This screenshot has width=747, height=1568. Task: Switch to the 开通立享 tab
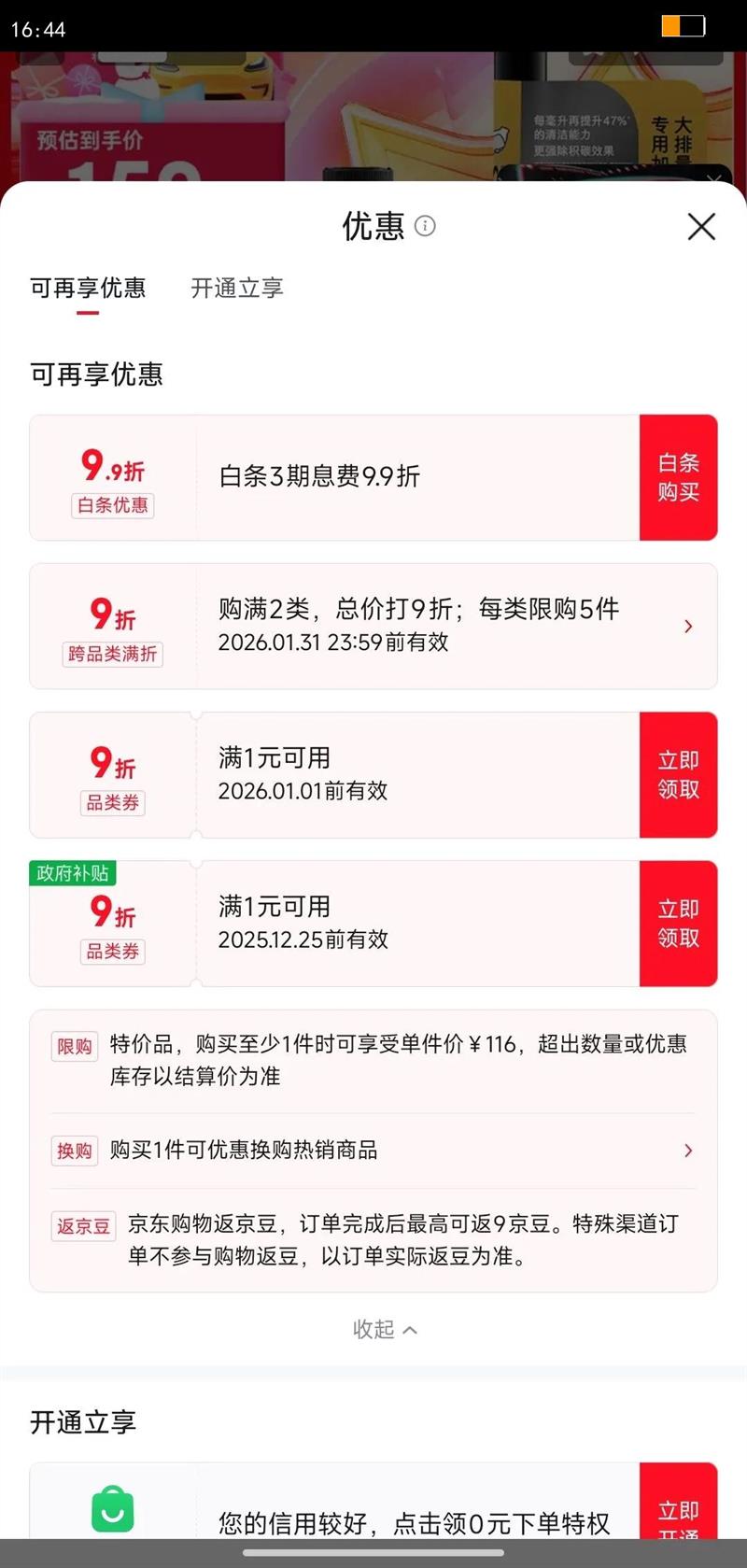[x=237, y=288]
